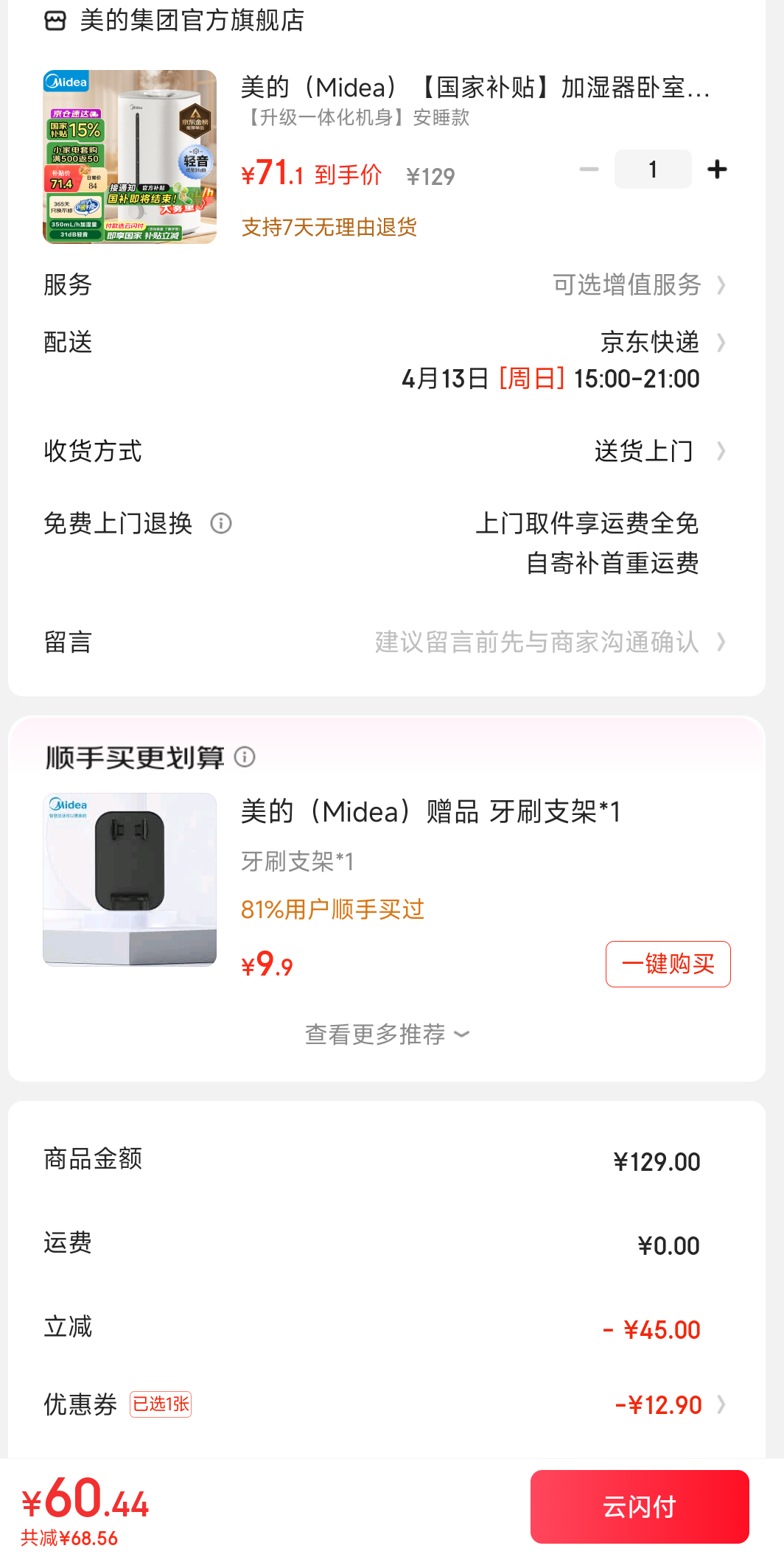
Task: Edit the quantity field showing 1
Action: coord(653,169)
